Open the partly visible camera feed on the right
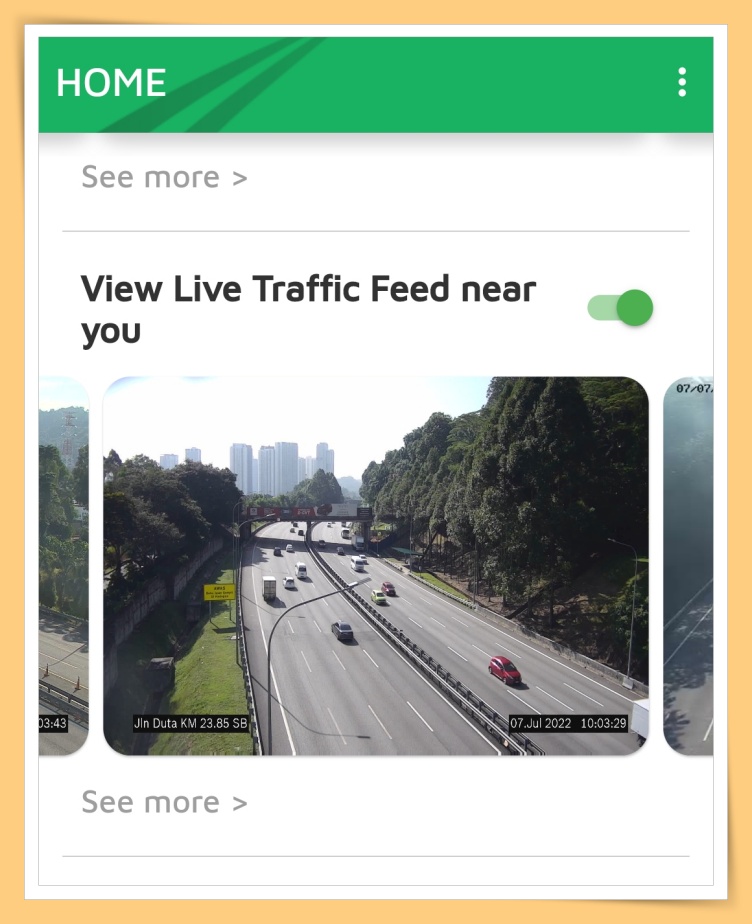The height and width of the screenshot is (924, 752). coord(688,566)
